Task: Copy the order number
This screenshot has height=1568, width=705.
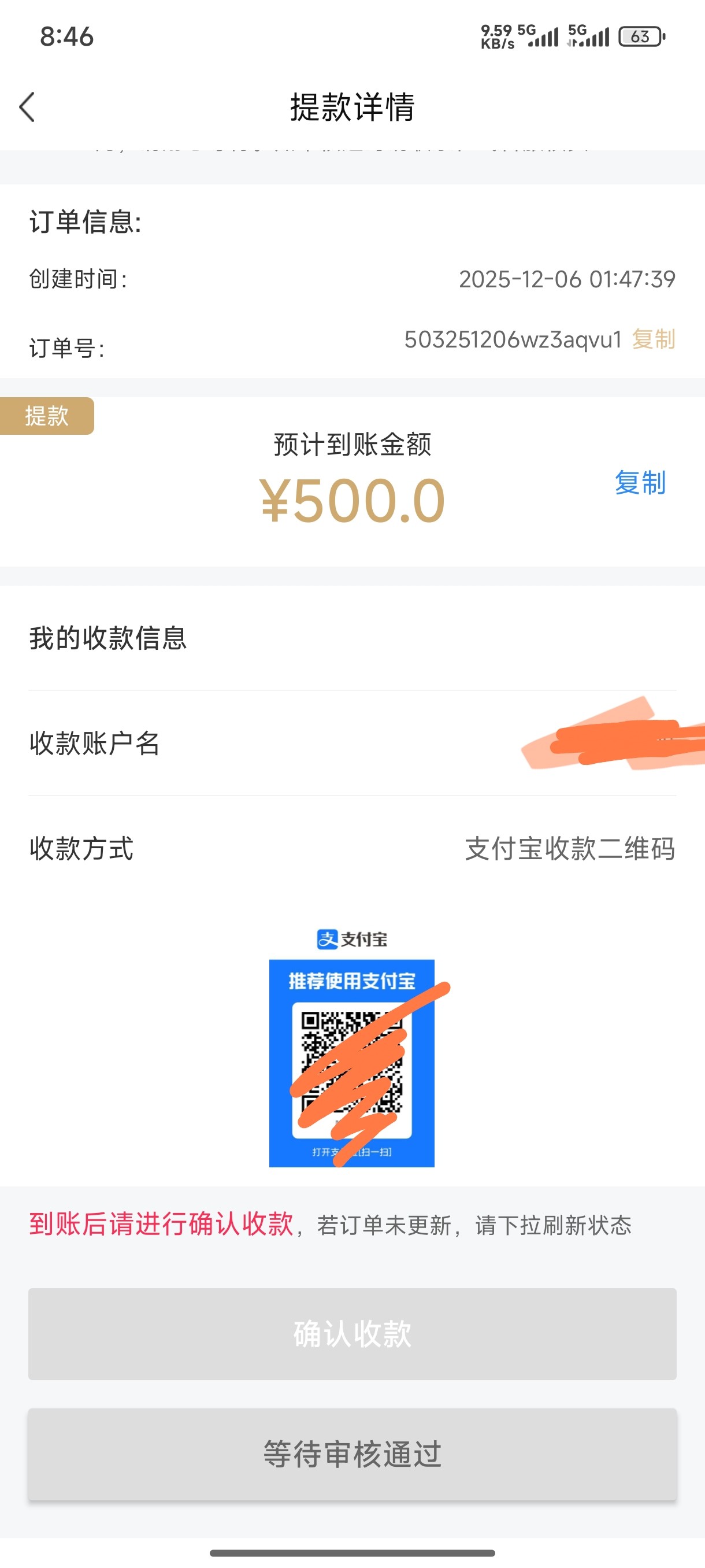Action: (654, 339)
